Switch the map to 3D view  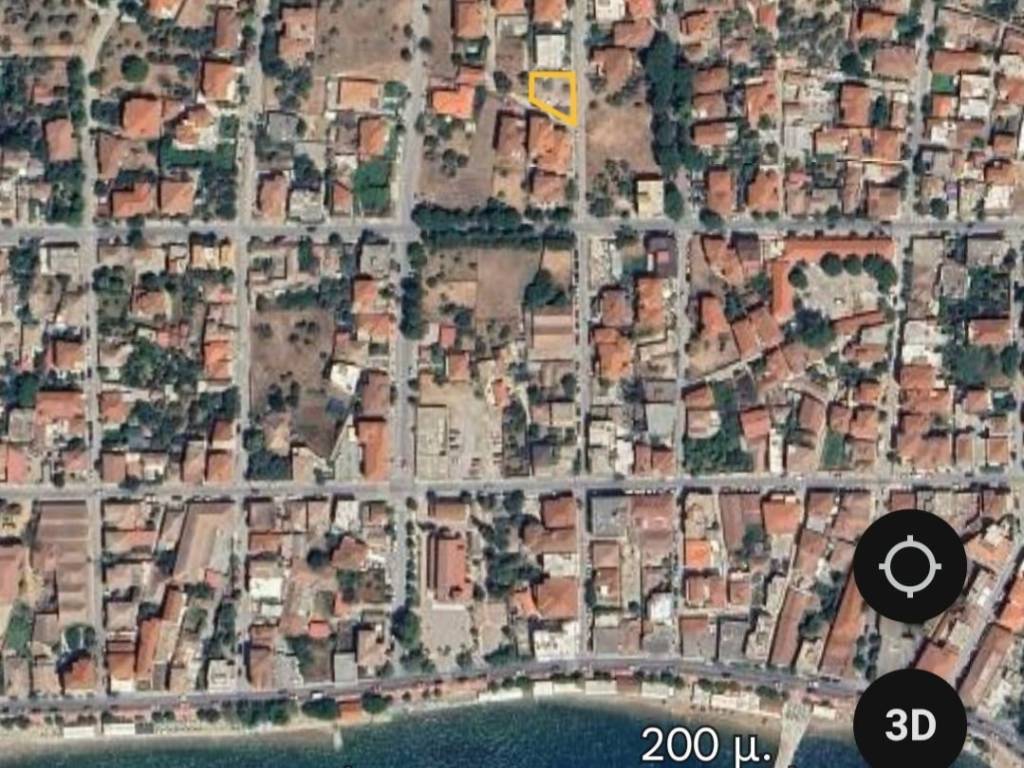coord(909,725)
